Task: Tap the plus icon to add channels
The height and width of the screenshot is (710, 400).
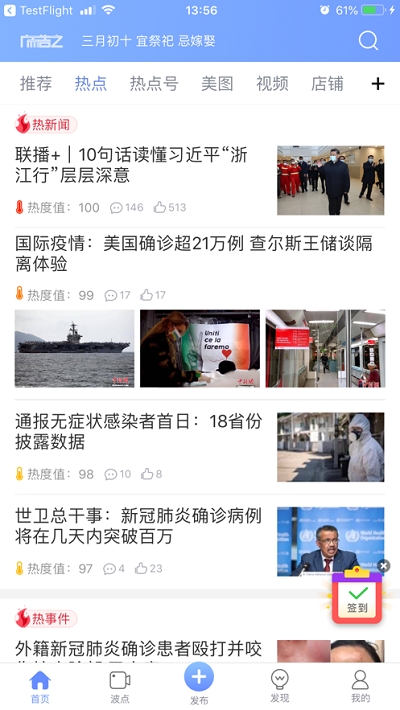Action: click(378, 84)
